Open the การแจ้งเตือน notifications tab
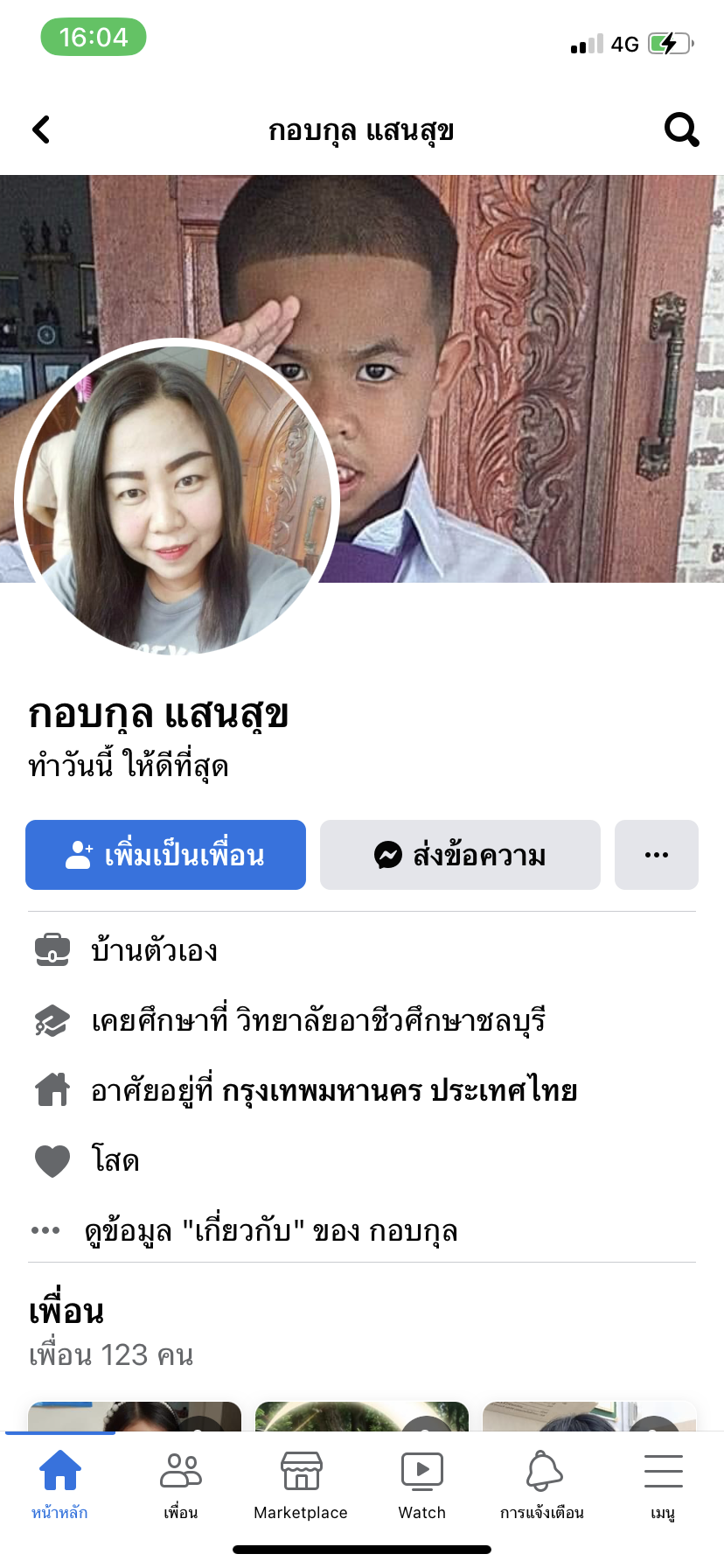The width and height of the screenshot is (724, 1568). (542, 1483)
